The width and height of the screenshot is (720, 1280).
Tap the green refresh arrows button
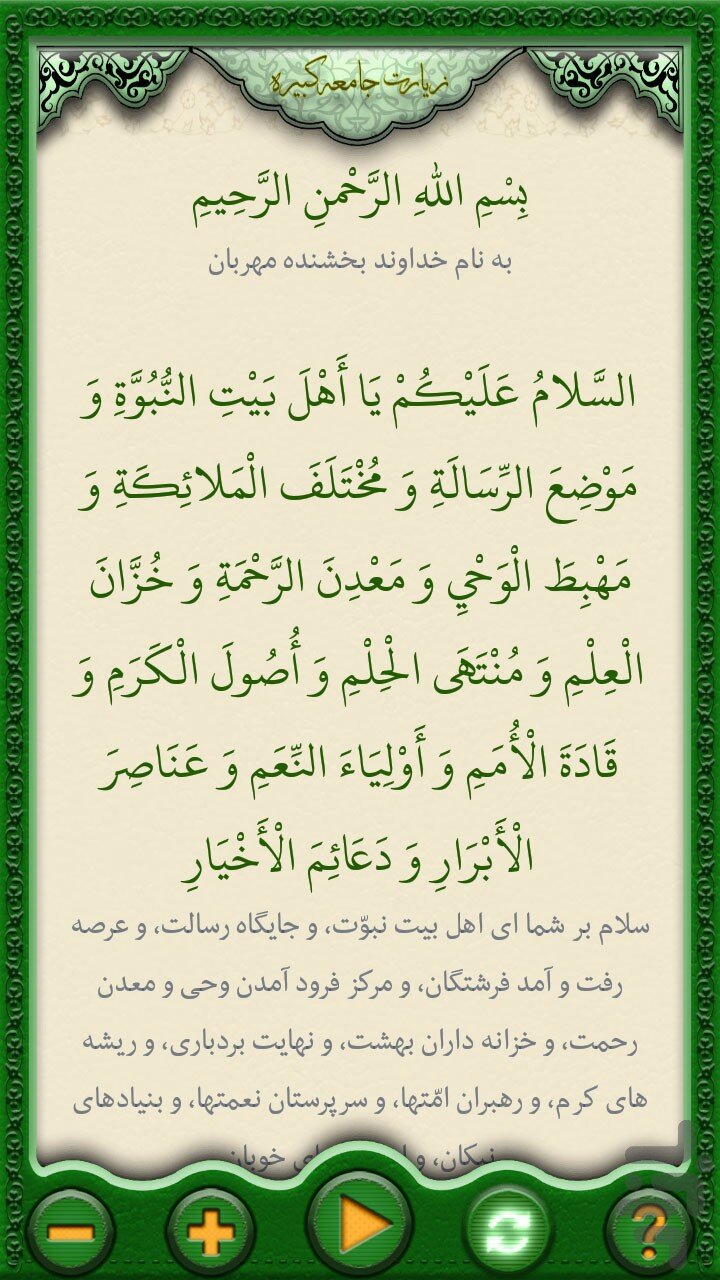tap(510, 1232)
